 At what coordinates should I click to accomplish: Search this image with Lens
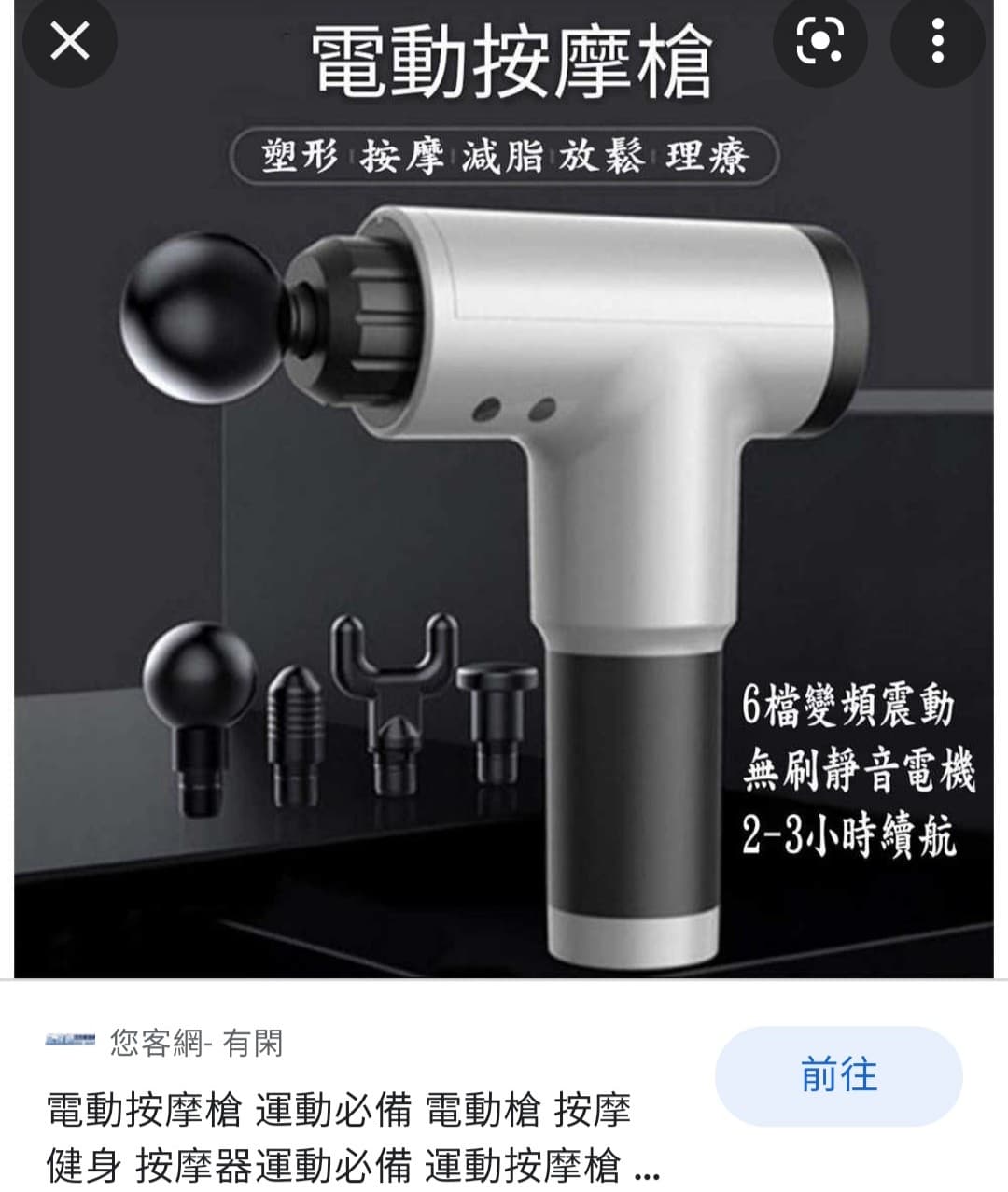820,42
